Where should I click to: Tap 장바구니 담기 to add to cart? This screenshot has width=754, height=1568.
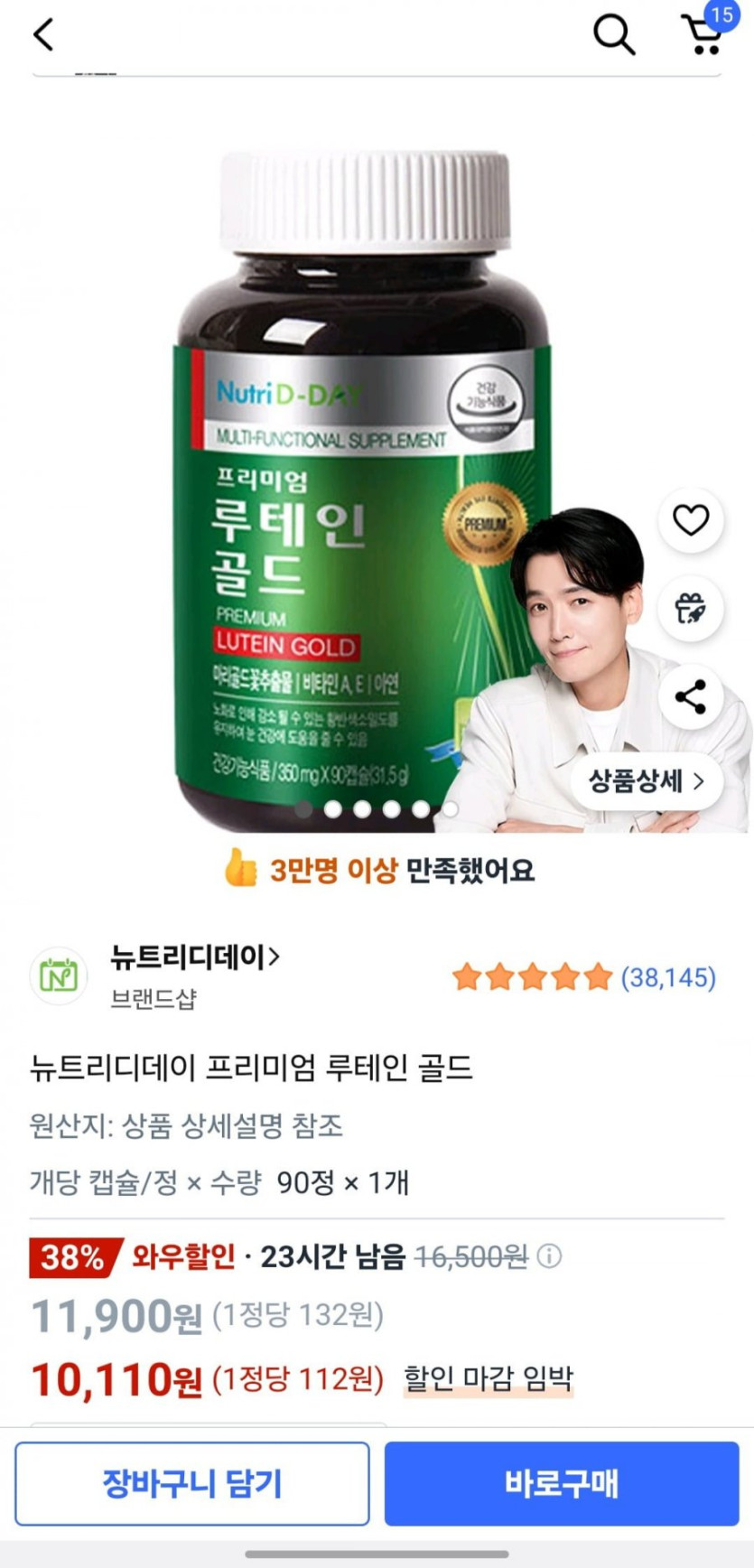[192, 1483]
